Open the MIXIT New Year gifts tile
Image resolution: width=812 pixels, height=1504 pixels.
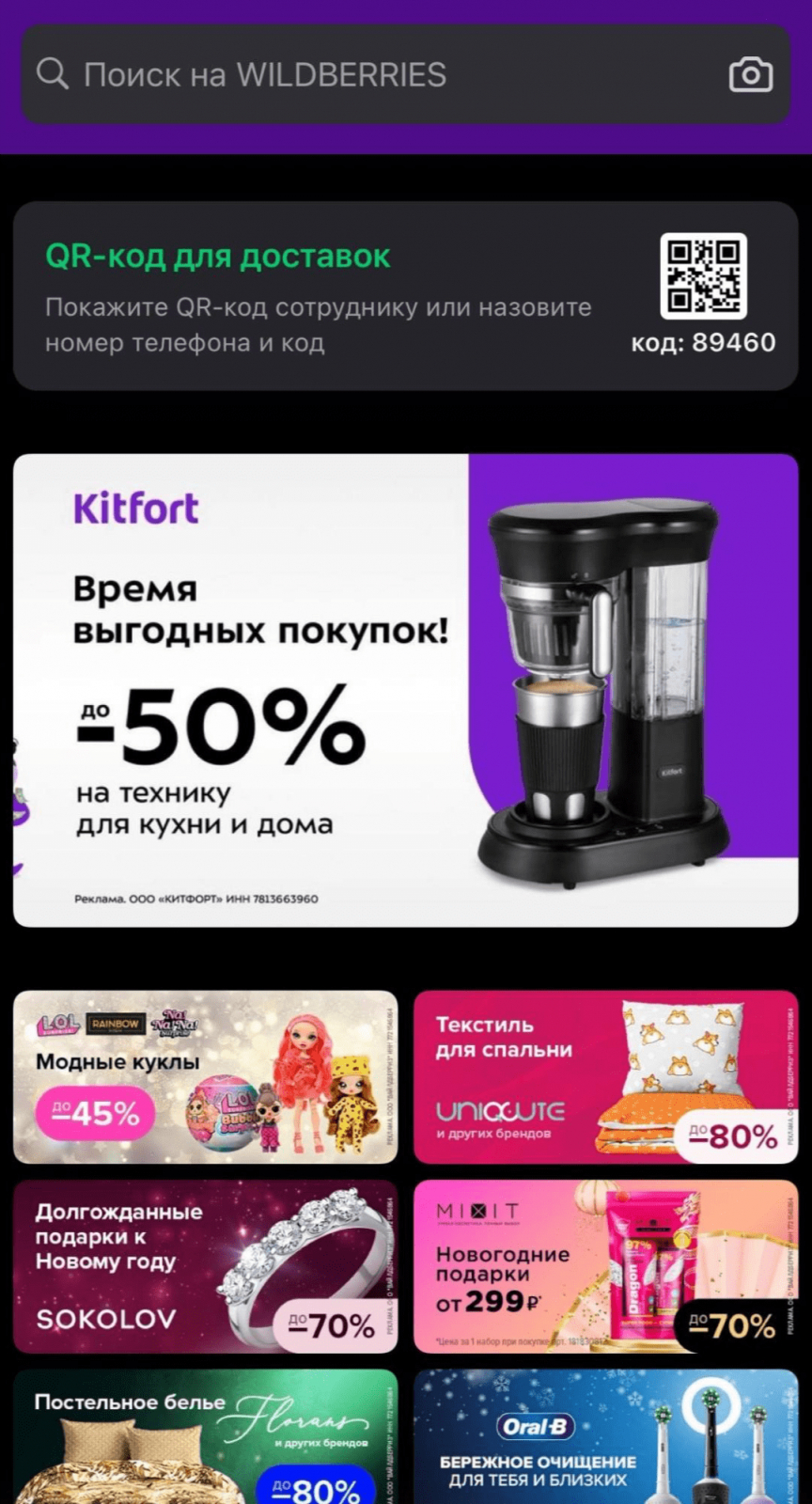605,1266
